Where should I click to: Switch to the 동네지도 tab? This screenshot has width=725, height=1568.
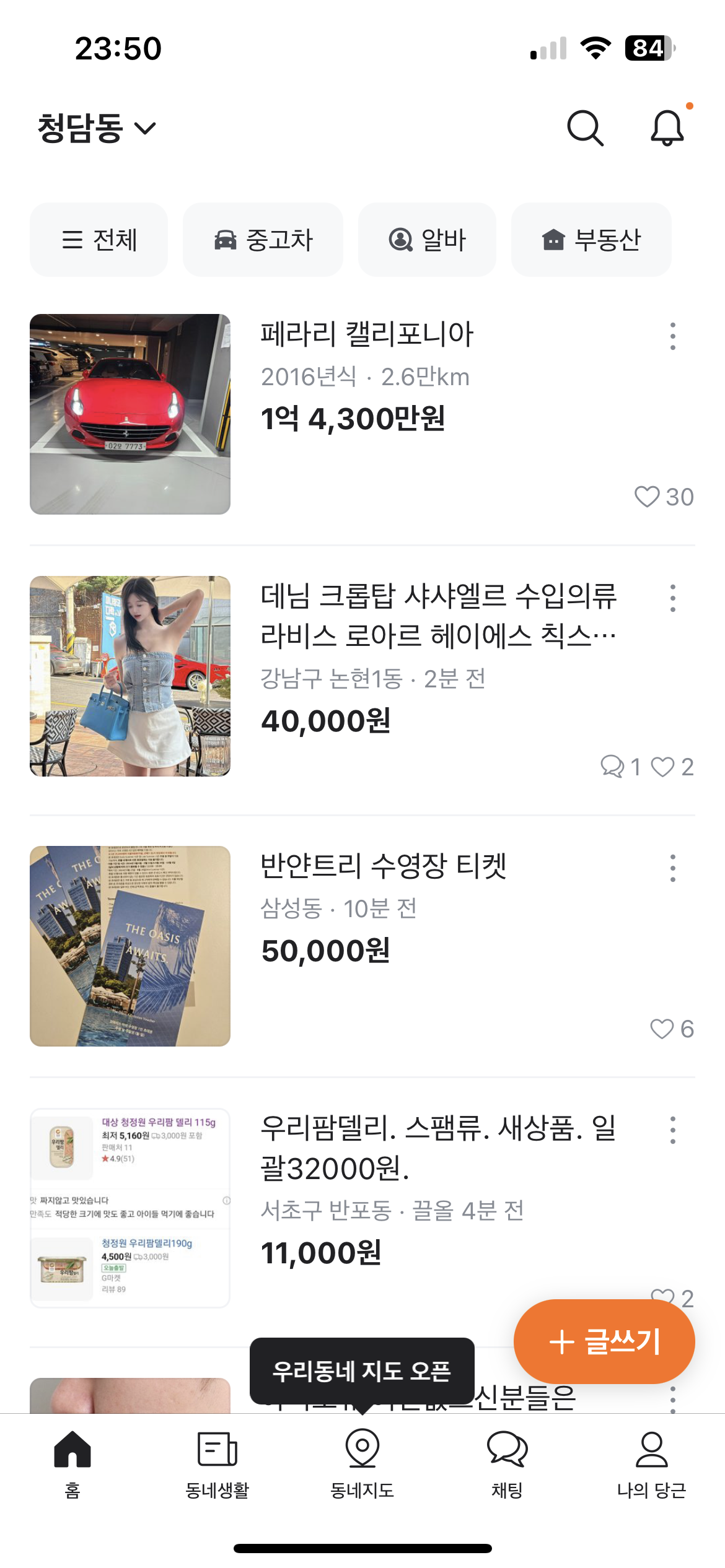pyautogui.click(x=362, y=1463)
